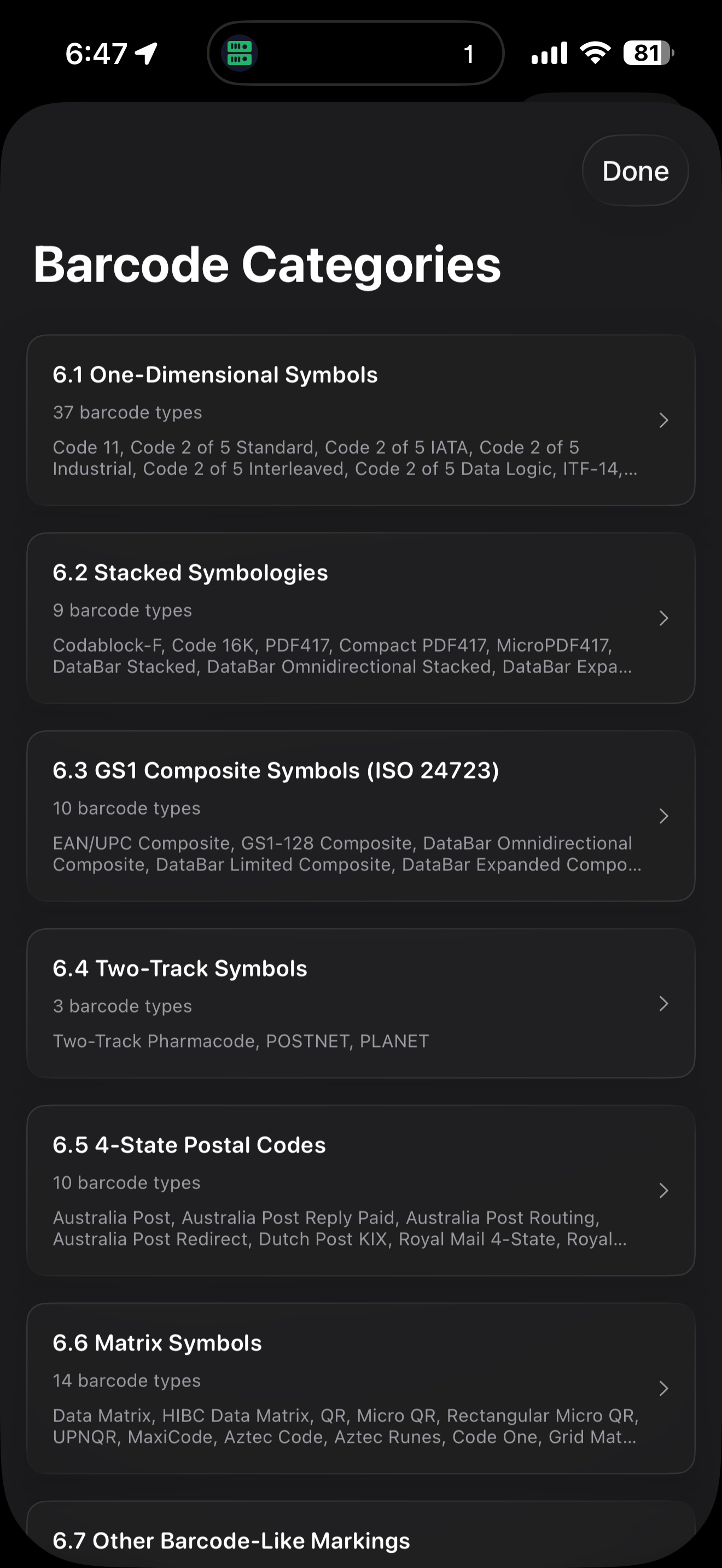Expand Stacked Symbologies with its chevron
Viewport: 722px width, 1568px height.
pyautogui.click(x=663, y=618)
